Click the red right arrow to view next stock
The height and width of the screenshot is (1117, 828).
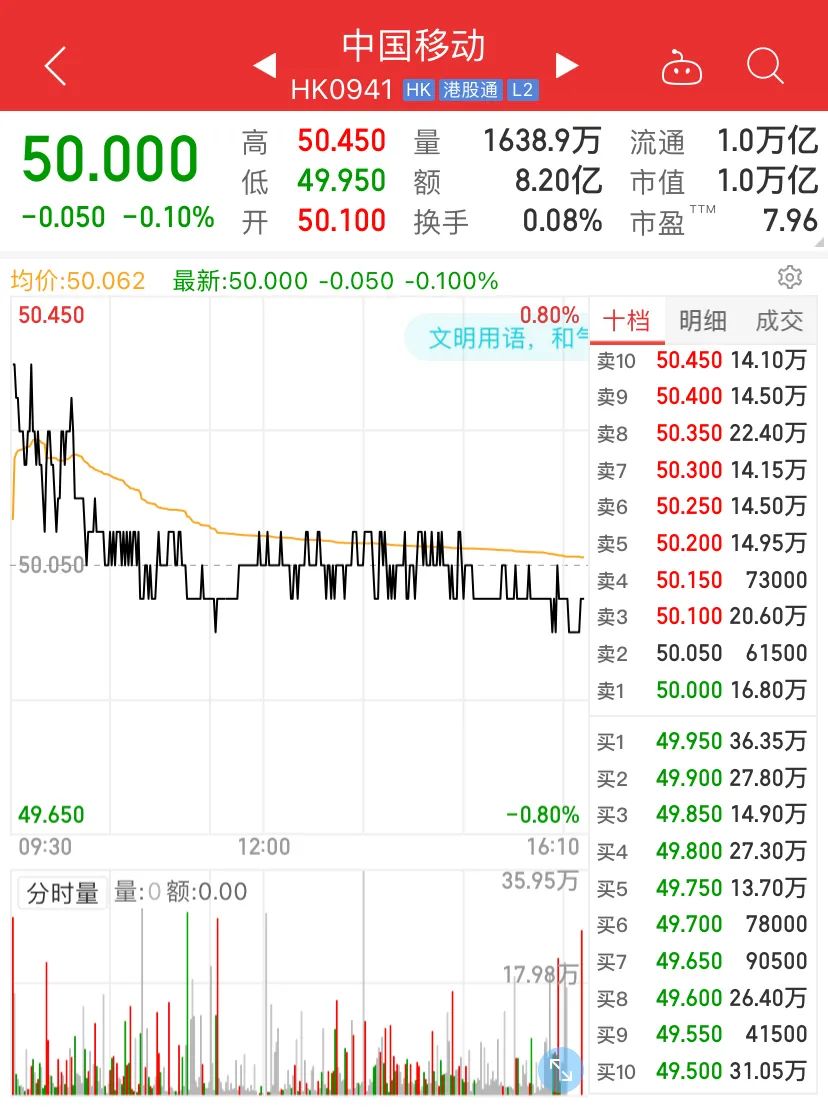[x=566, y=64]
